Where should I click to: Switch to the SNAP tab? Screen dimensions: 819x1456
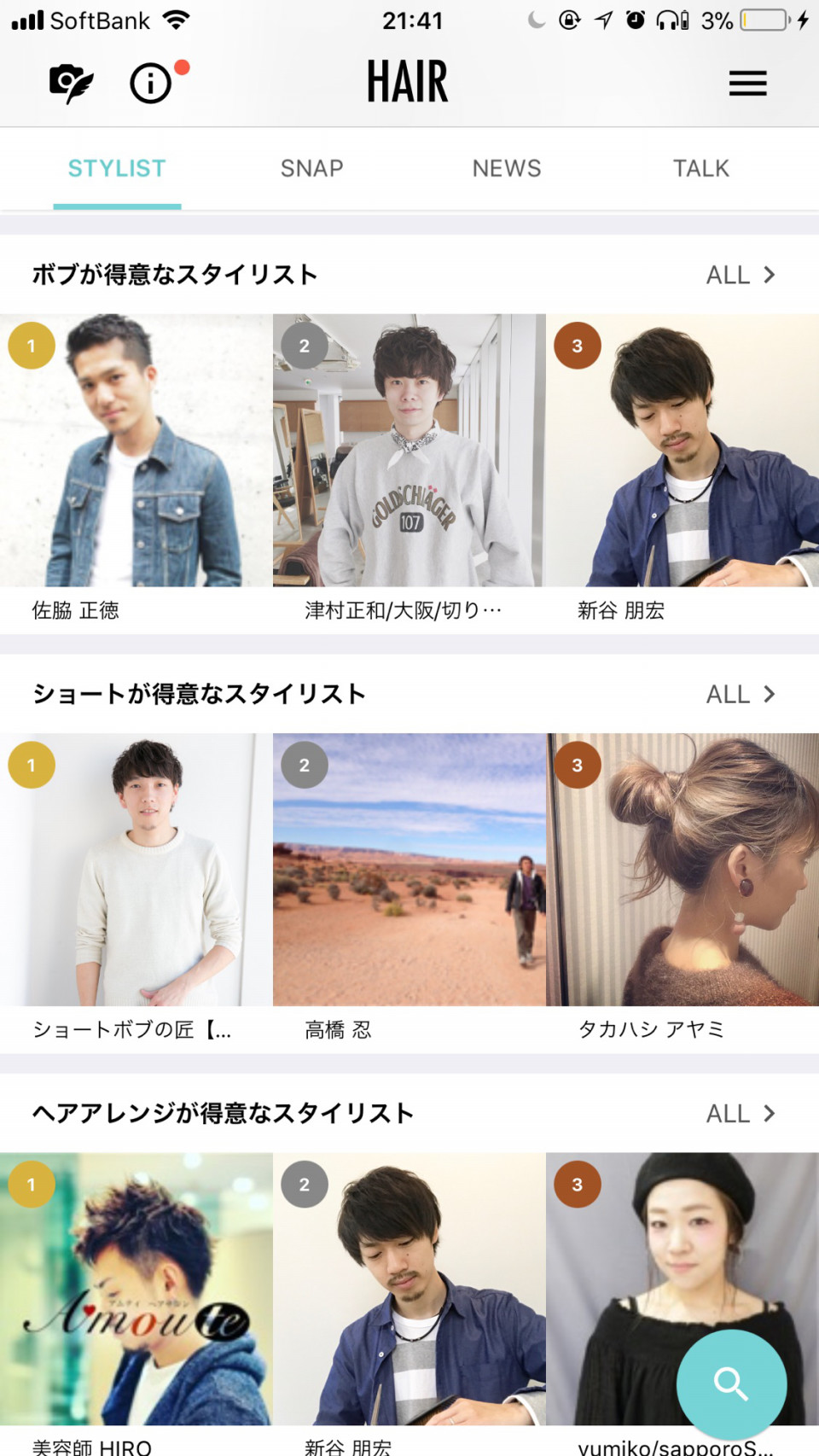tap(311, 169)
